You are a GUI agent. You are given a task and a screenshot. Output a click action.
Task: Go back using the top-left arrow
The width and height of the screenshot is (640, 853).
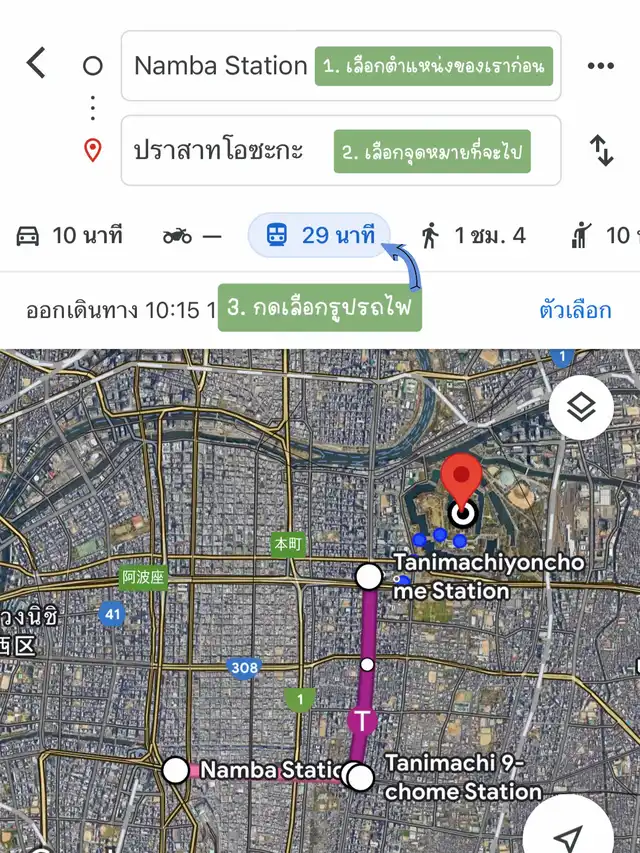[x=36, y=64]
